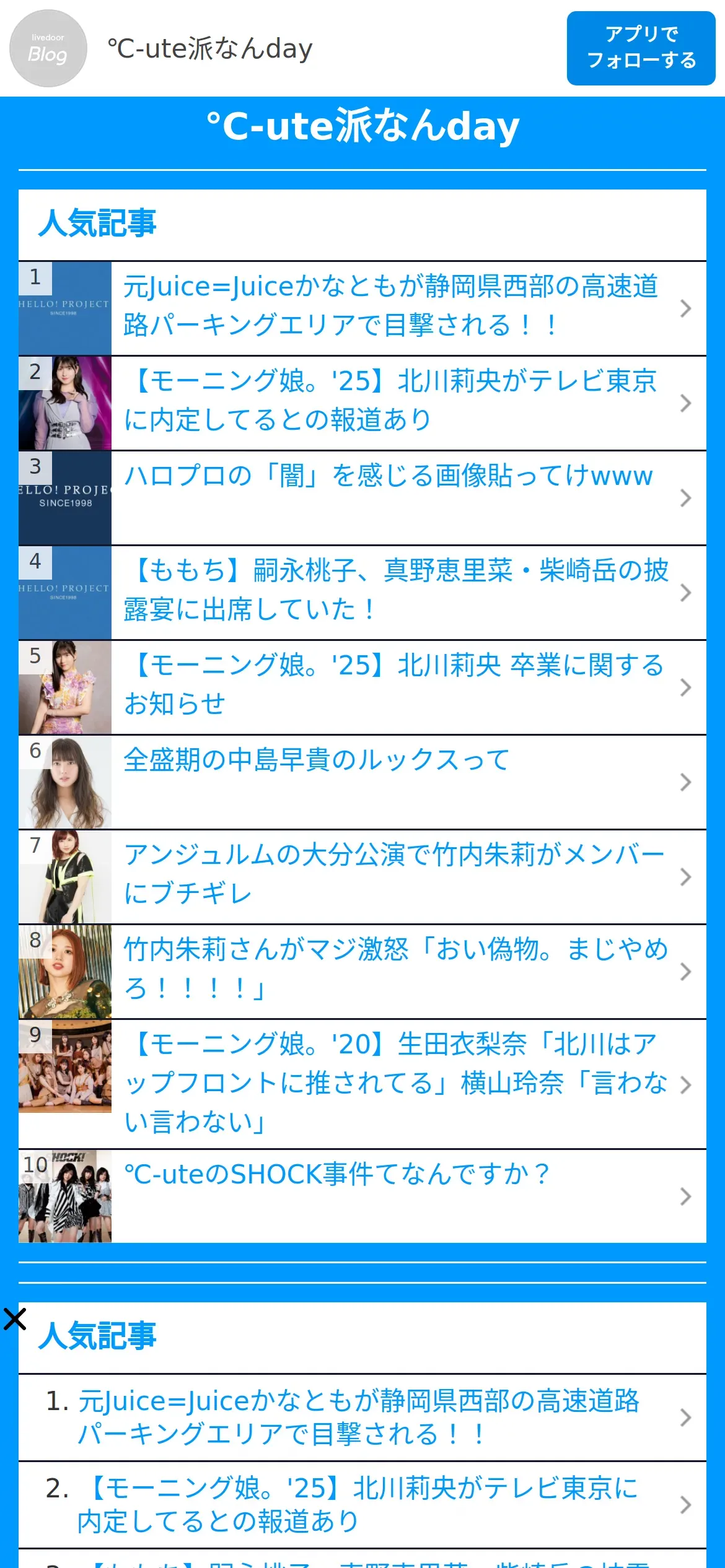Open numbered list item 2. 北川莉央がテレビ東京に内定
Screen dimensions: 725x1568
358,1504
